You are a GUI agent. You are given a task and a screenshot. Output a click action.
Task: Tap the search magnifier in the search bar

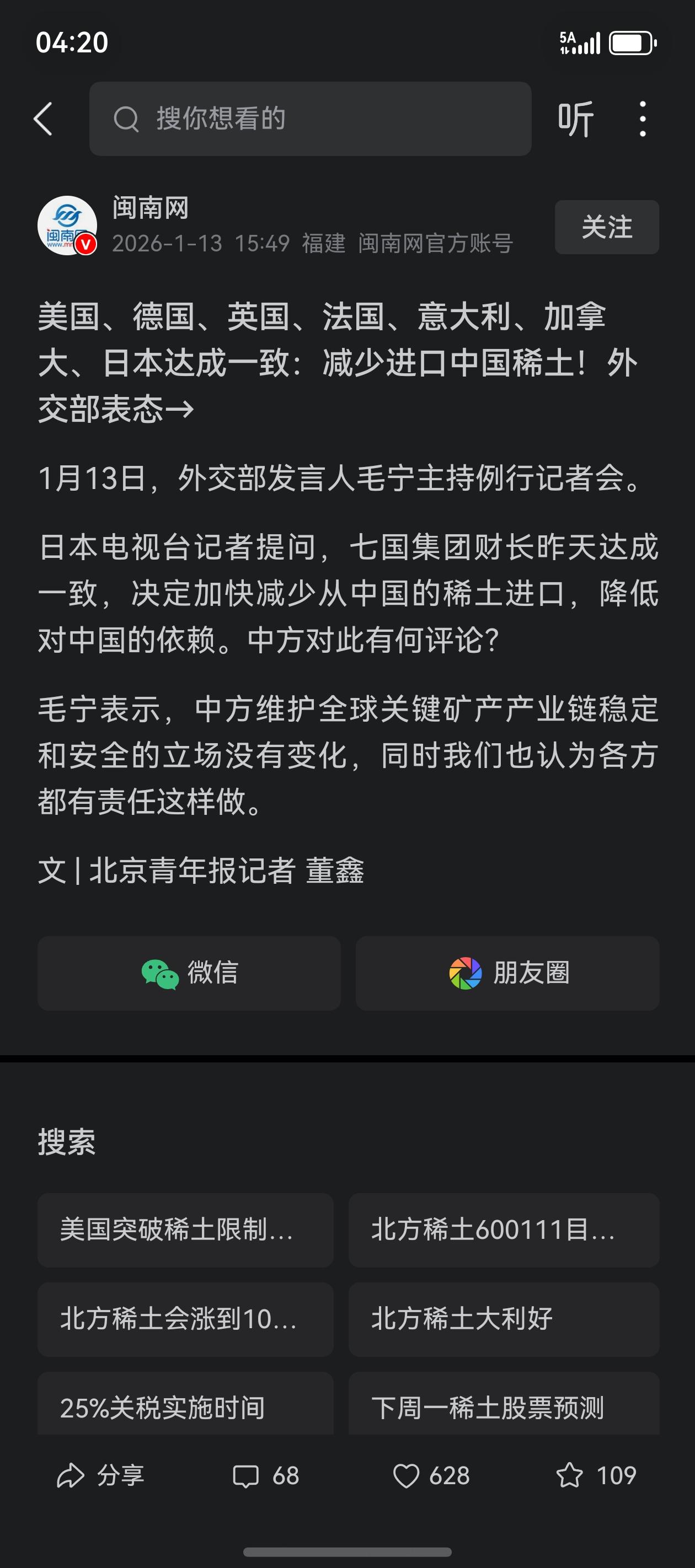[x=126, y=117]
